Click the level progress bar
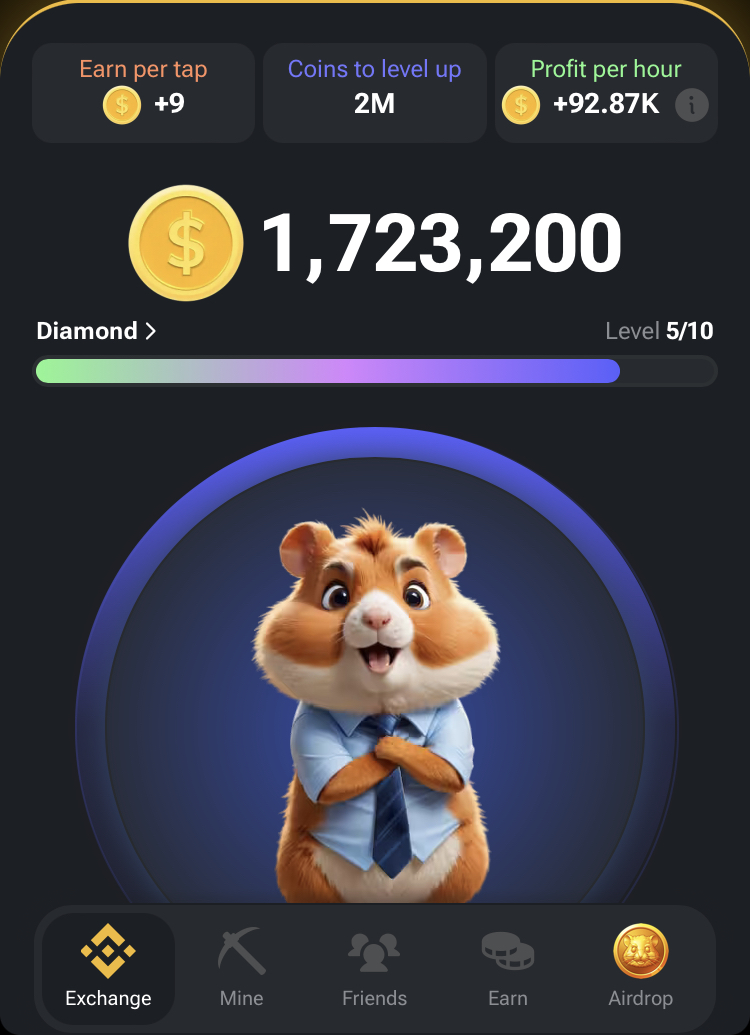750x1035 pixels. [375, 371]
